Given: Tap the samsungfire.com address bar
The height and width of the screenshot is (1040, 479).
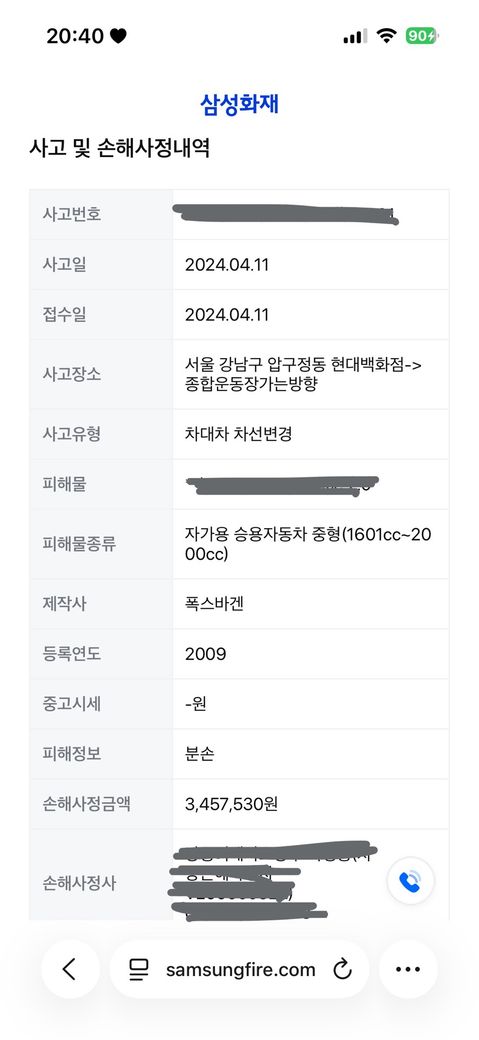Looking at the screenshot, I should coord(239,969).
